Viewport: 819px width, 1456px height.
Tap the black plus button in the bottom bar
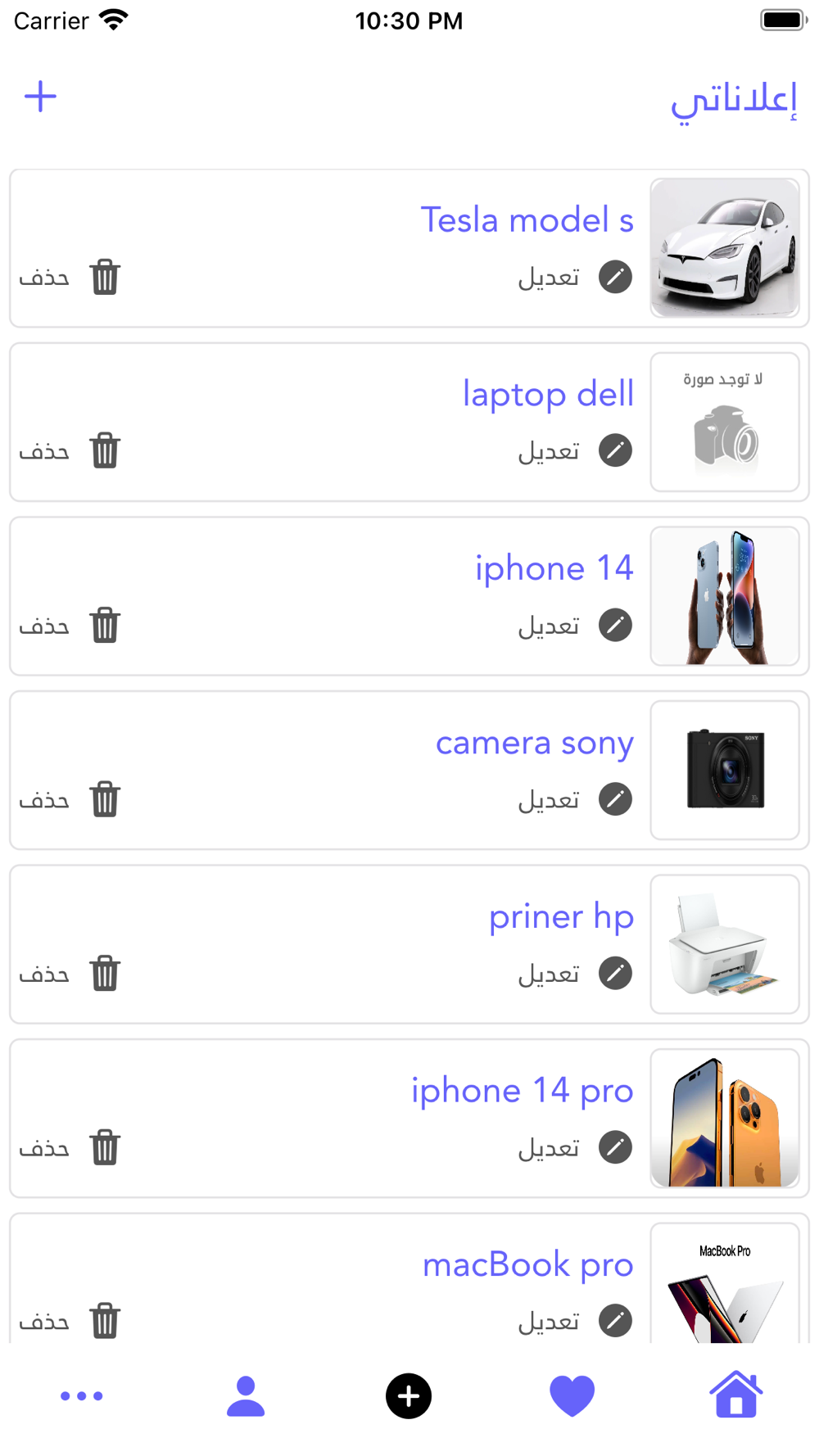pyautogui.click(x=409, y=1395)
